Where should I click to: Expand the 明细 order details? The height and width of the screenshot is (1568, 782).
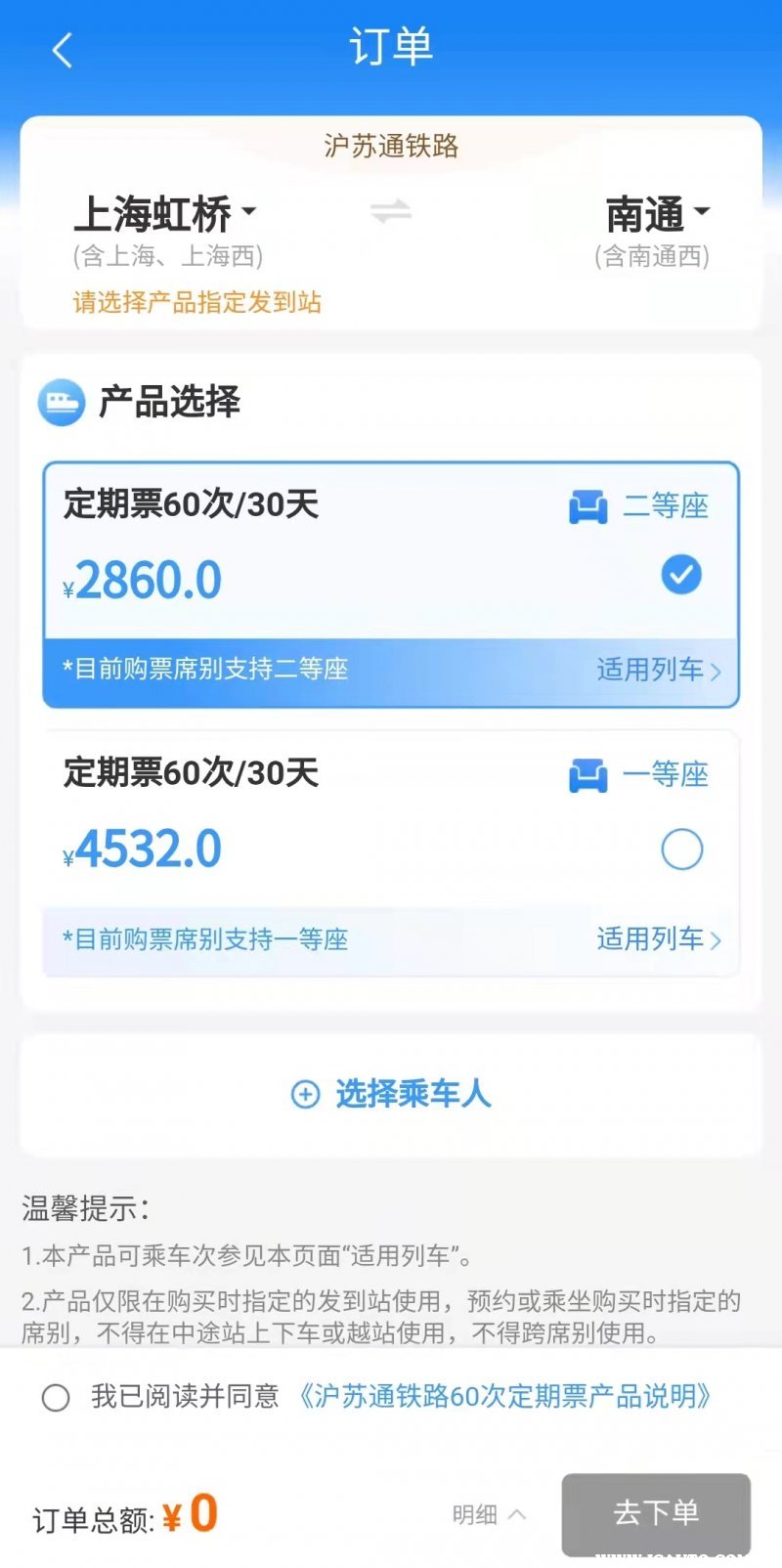tap(489, 1514)
